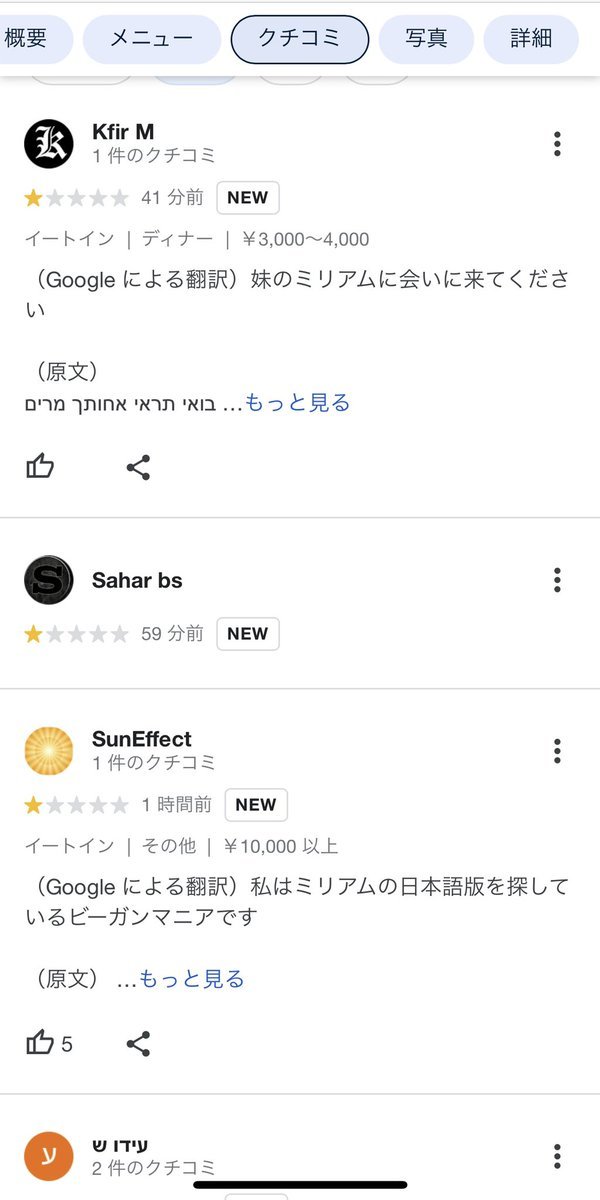
Task: Expand もっと見る in SunEffect's review
Action: click(192, 979)
